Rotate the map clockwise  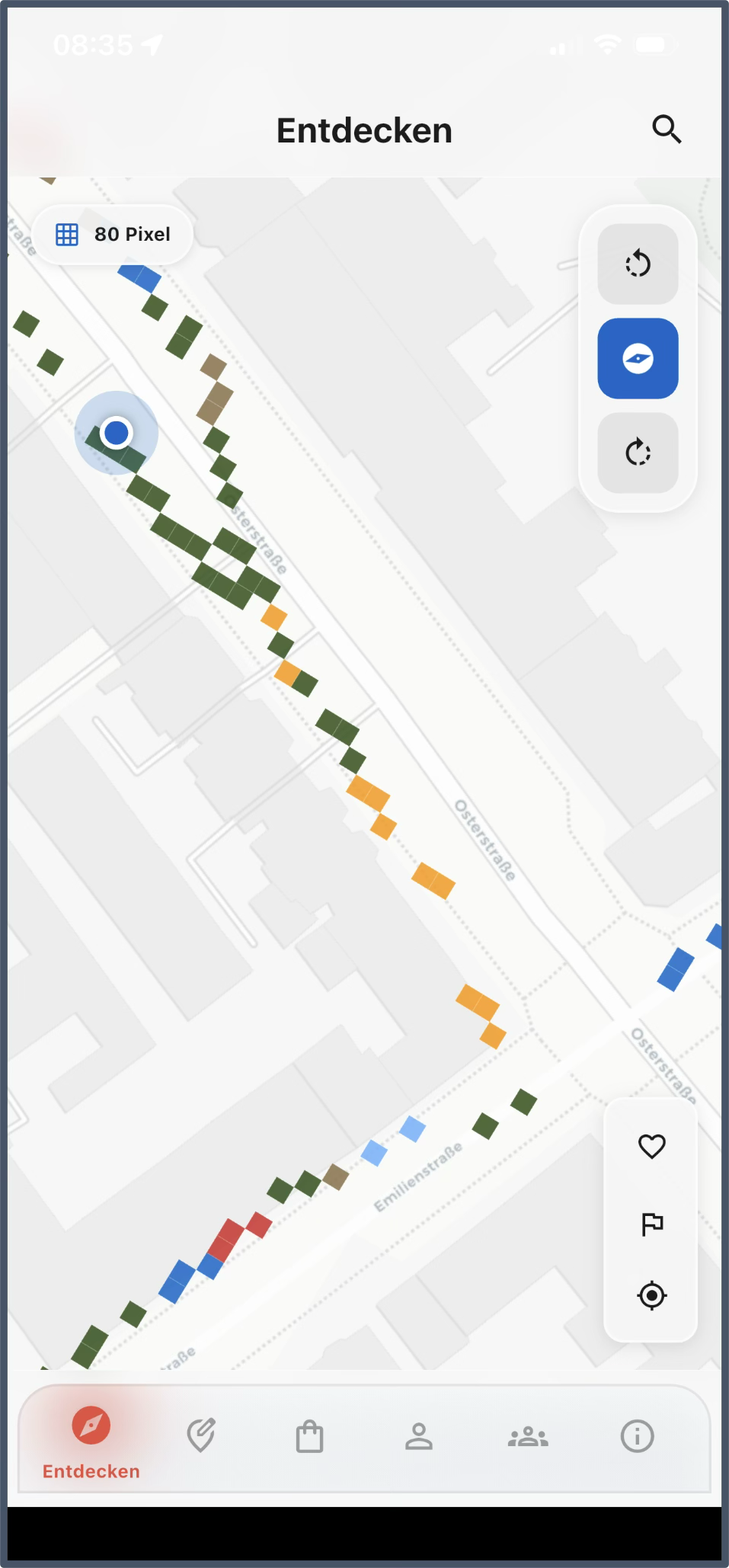(x=638, y=453)
